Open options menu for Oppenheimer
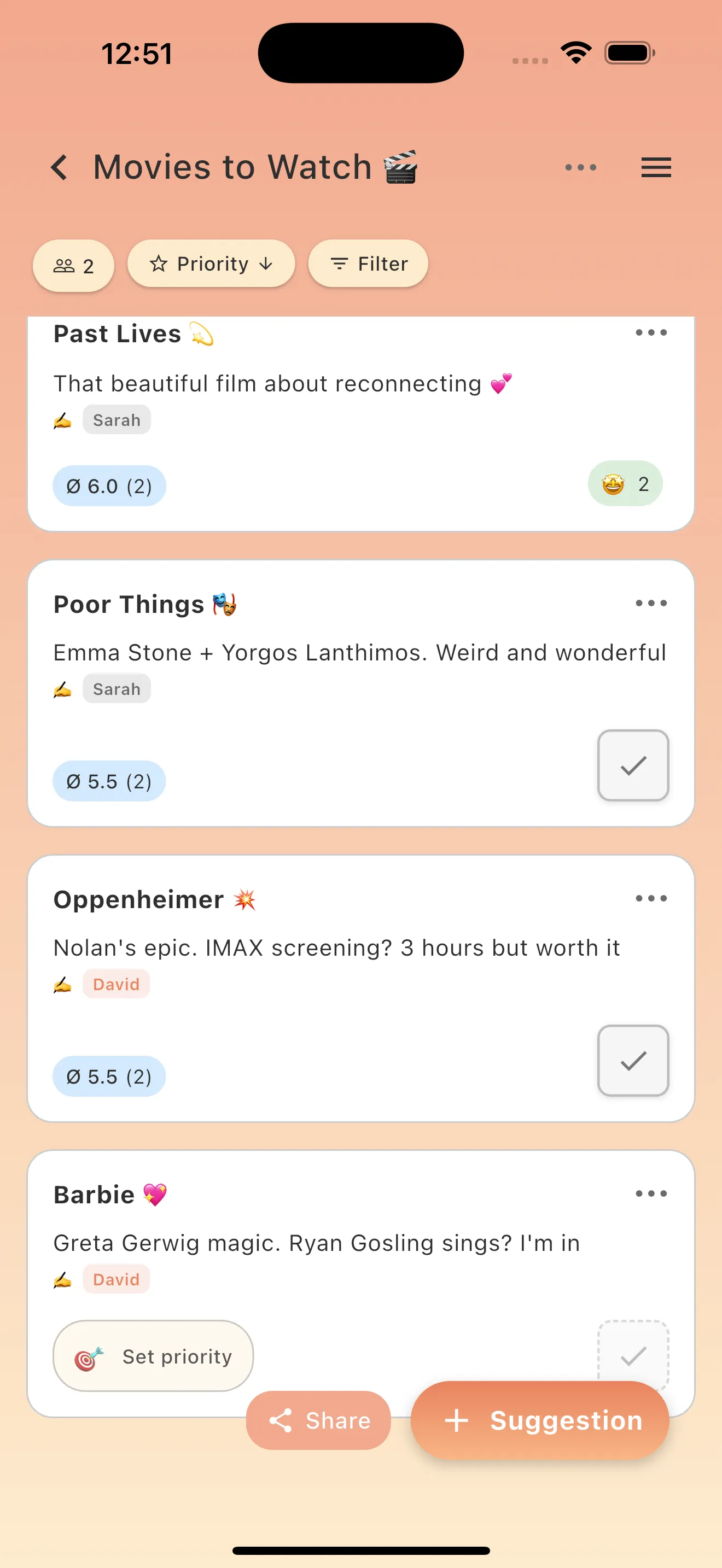722x1568 pixels. tap(650, 898)
